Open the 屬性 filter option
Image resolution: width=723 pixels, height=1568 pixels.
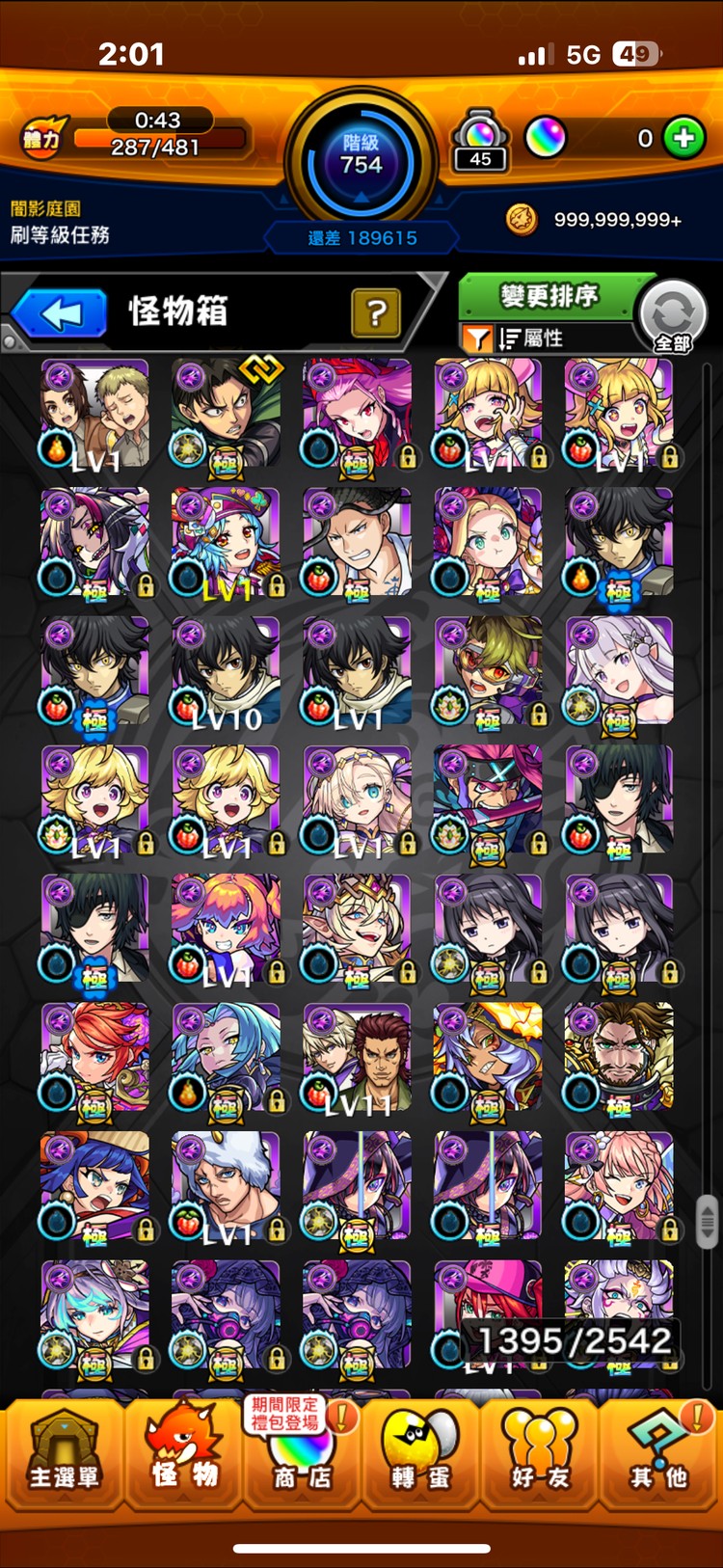(x=528, y=338)
